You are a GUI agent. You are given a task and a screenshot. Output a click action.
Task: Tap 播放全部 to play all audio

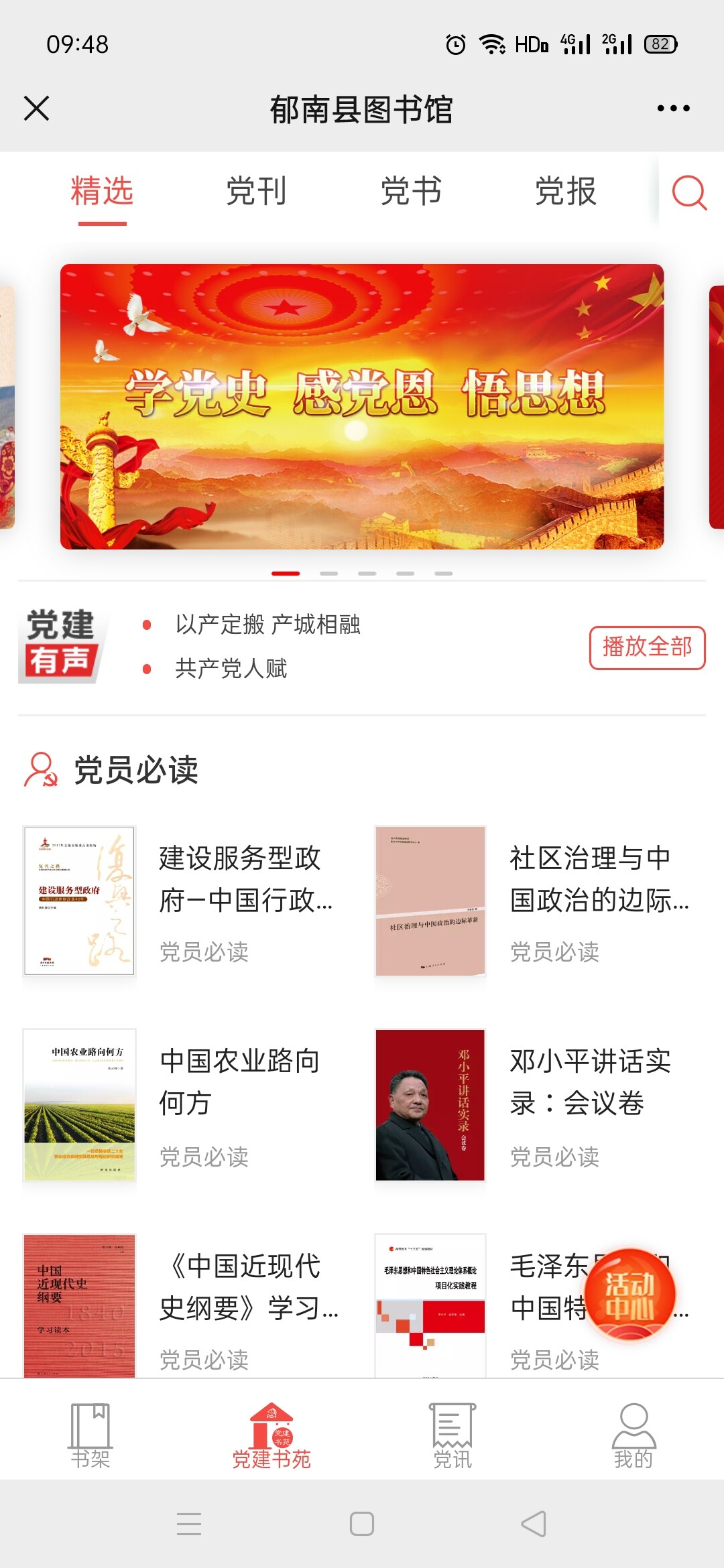tap(647, 647)
